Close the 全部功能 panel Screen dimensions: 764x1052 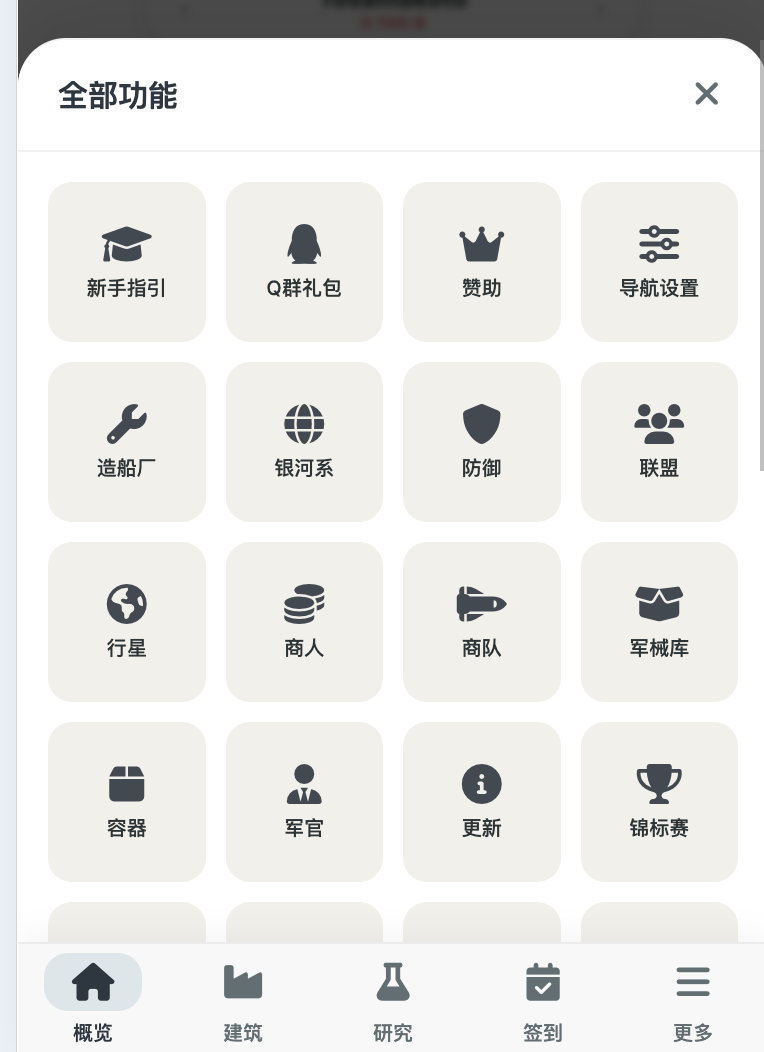pos(706,94)
